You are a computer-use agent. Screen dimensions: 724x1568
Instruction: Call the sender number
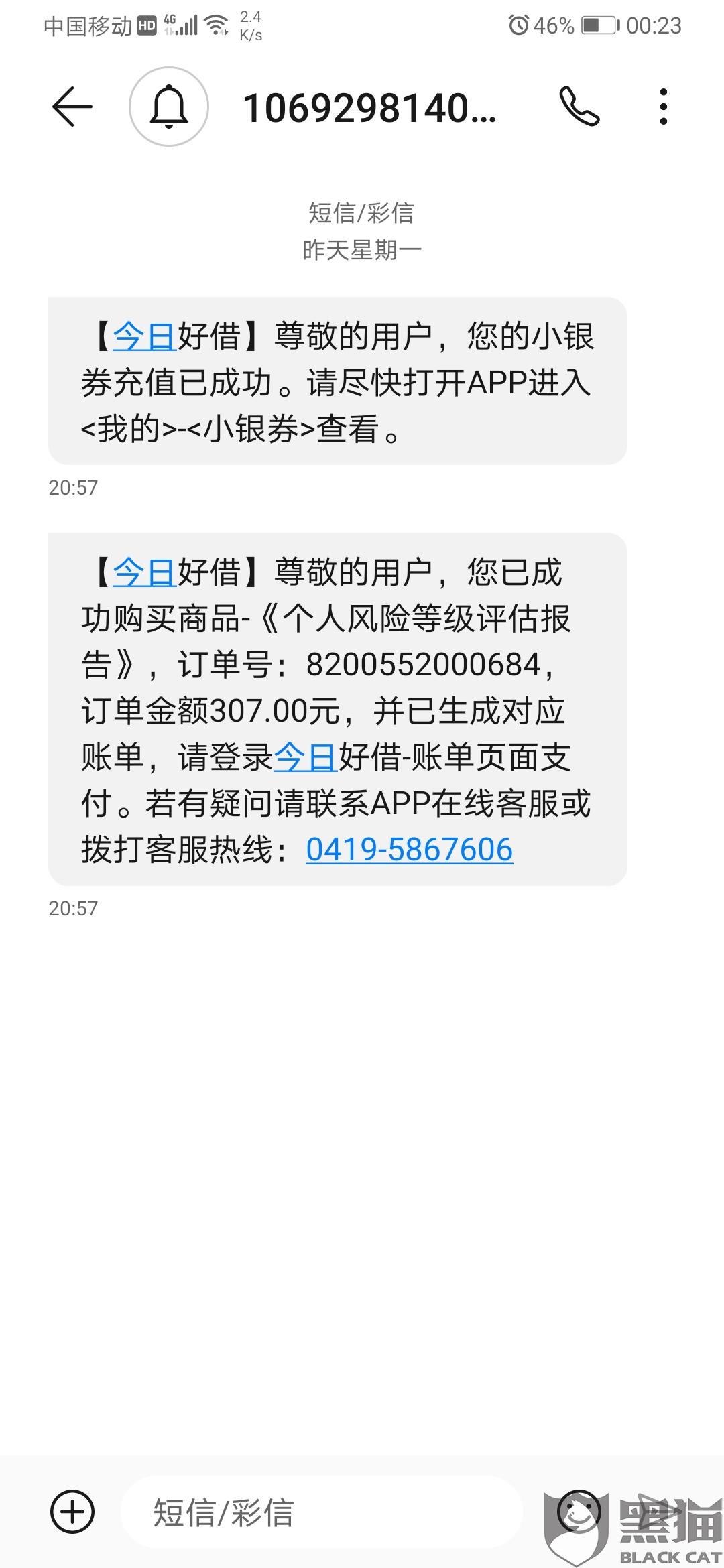(579, 107)
